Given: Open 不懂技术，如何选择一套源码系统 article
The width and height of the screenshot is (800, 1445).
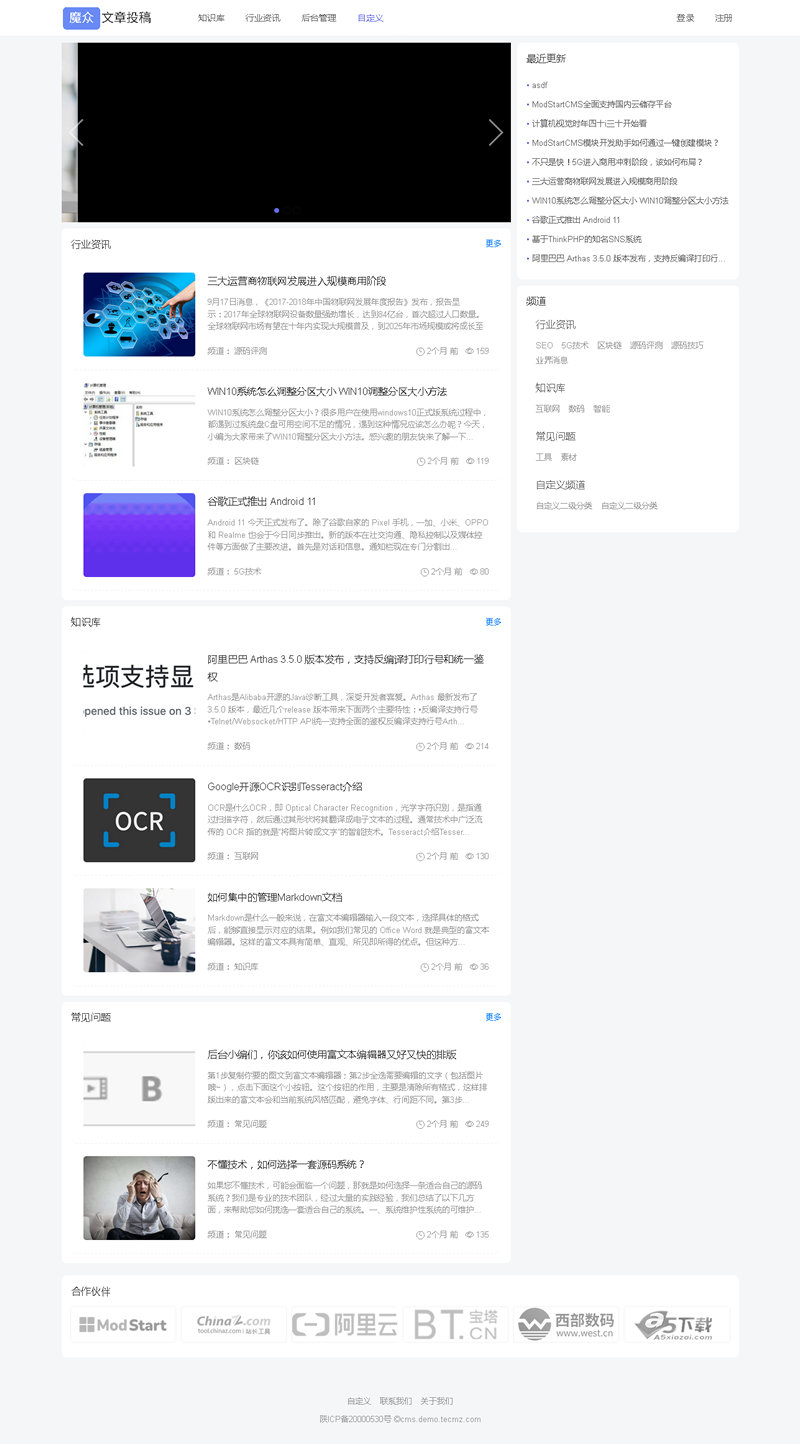Looking at the screenshot, I should pos(286,1165).
